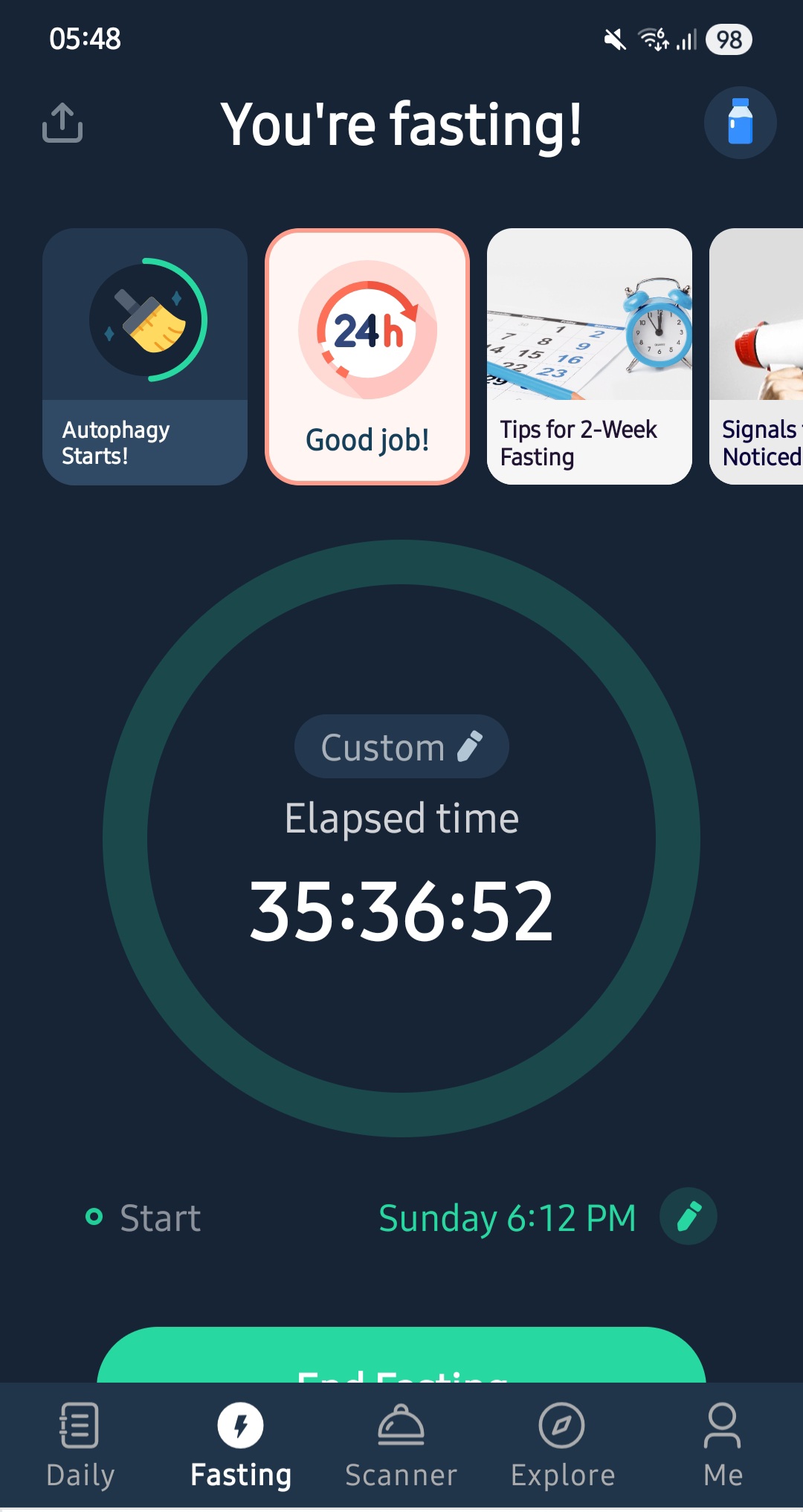803x1512 pixels.
Task: Go to the Scanner tab
Action: (x=401, y=1446)
